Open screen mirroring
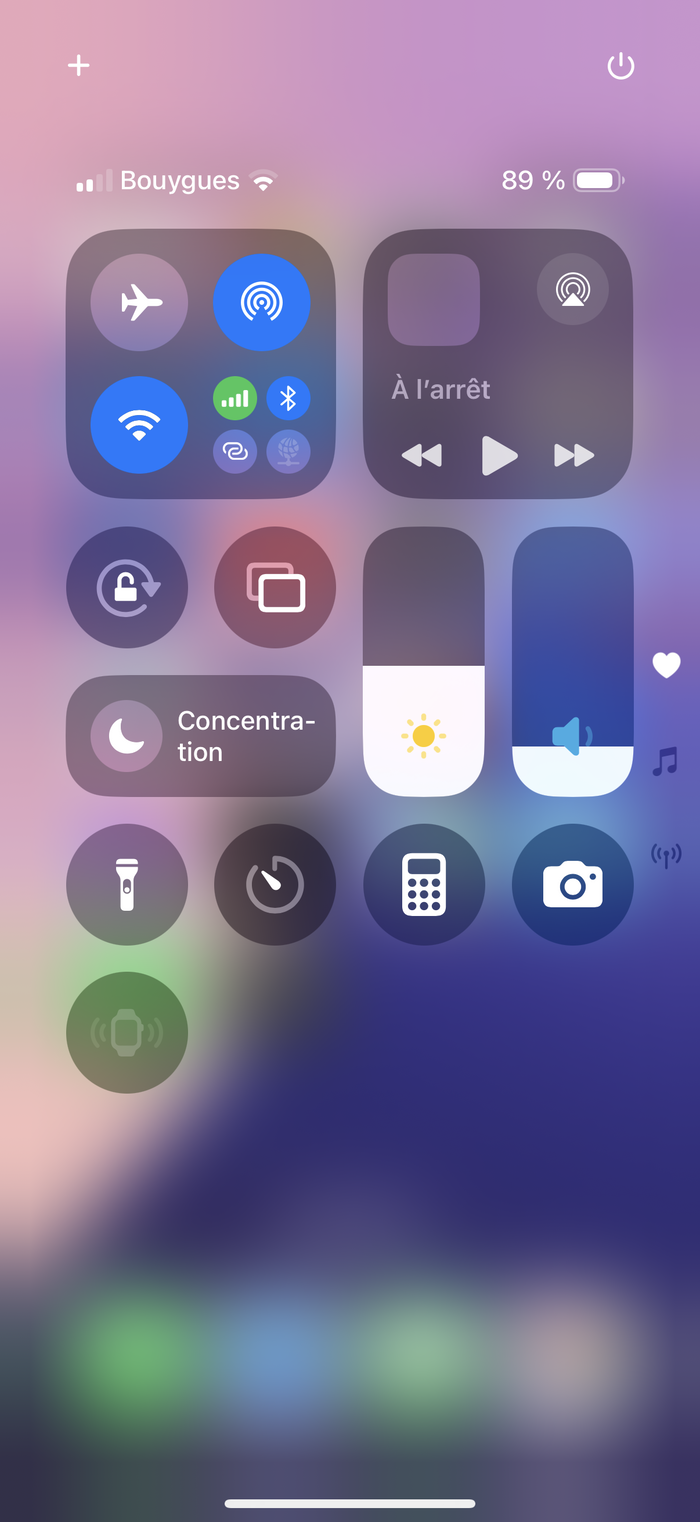 click(275, 587)
